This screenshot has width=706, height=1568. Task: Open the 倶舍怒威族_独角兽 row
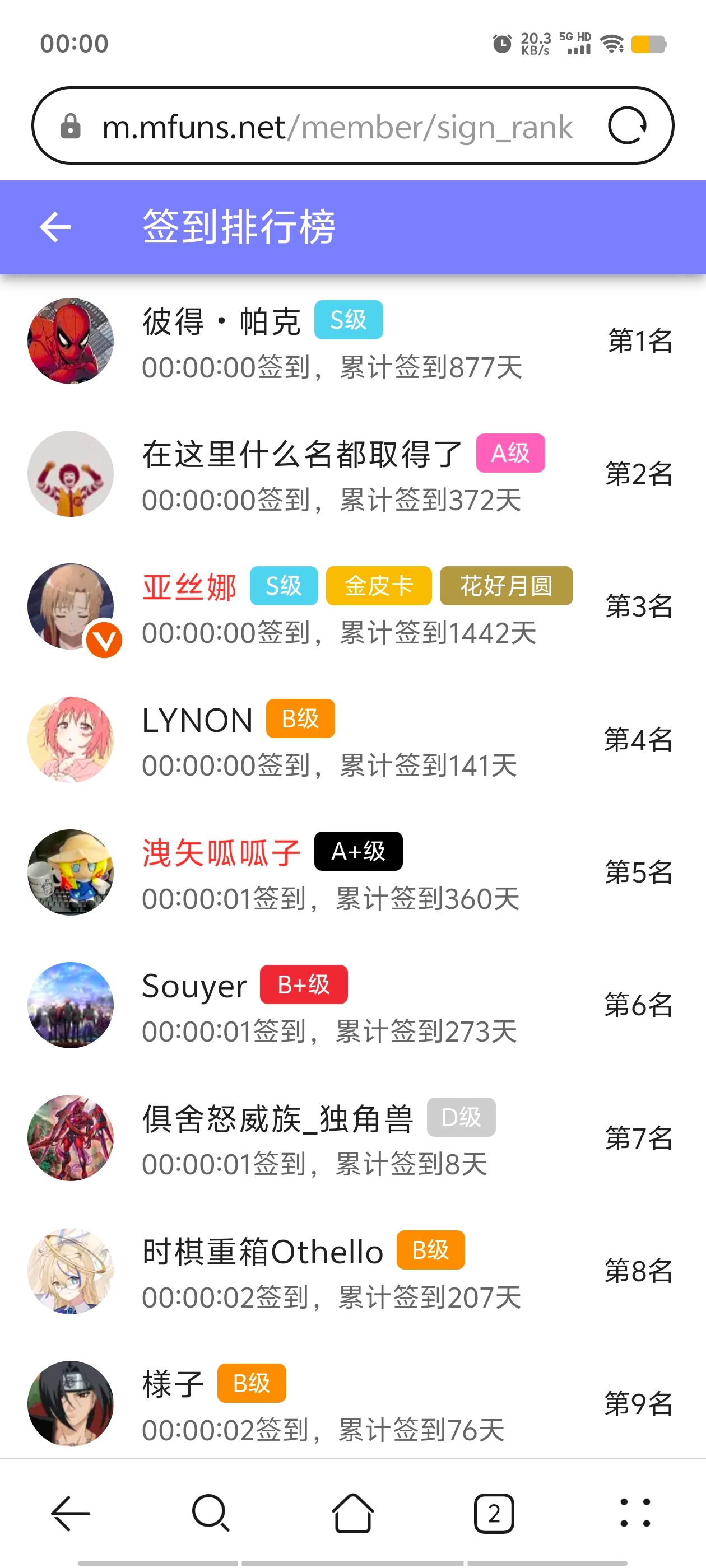[x=332, y=1137]
